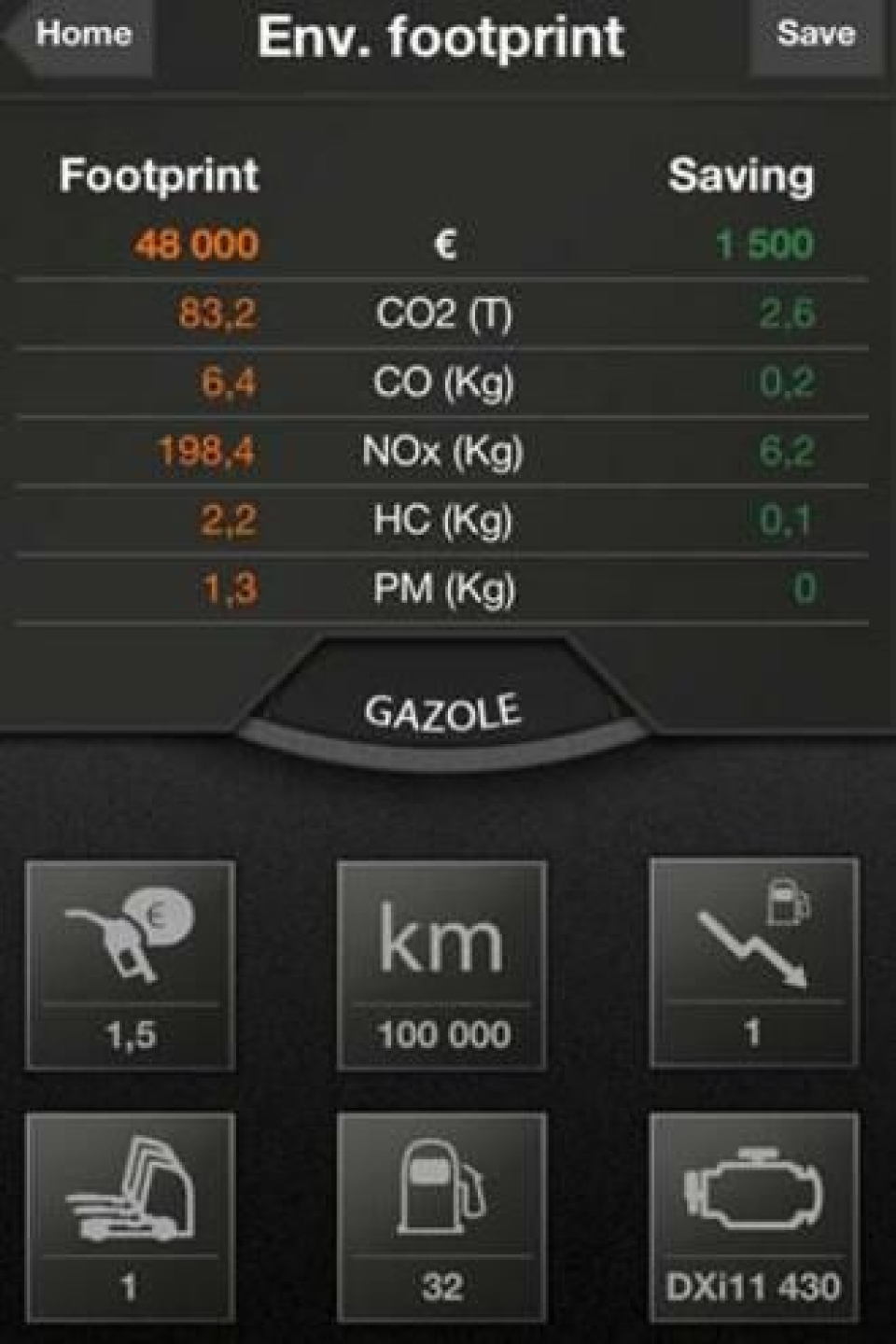Go back to Home

point(81,35)
